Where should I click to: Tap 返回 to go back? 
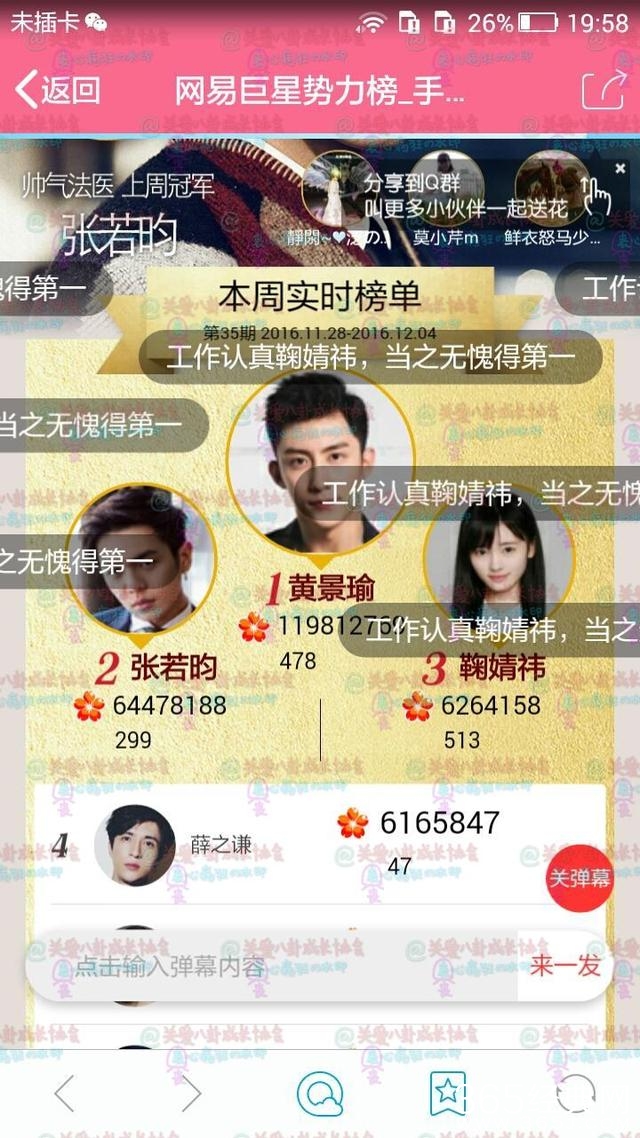58,90
